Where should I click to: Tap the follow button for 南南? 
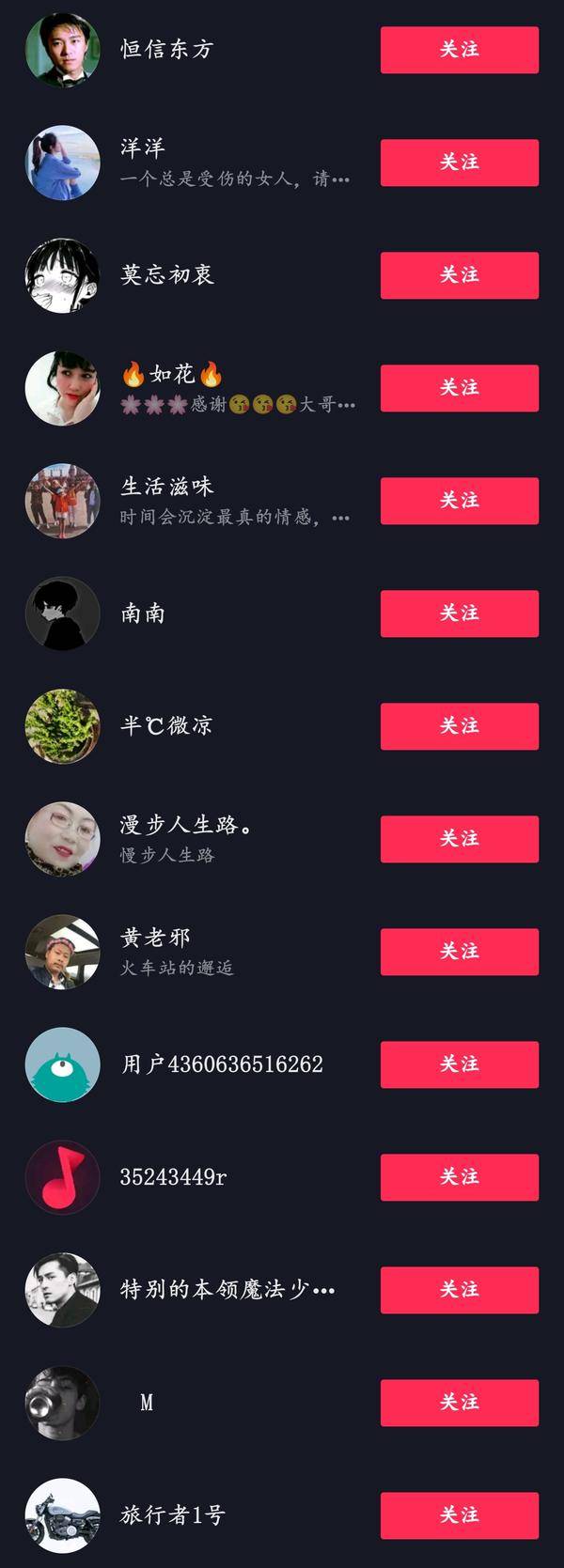click(x=459, y=613)
